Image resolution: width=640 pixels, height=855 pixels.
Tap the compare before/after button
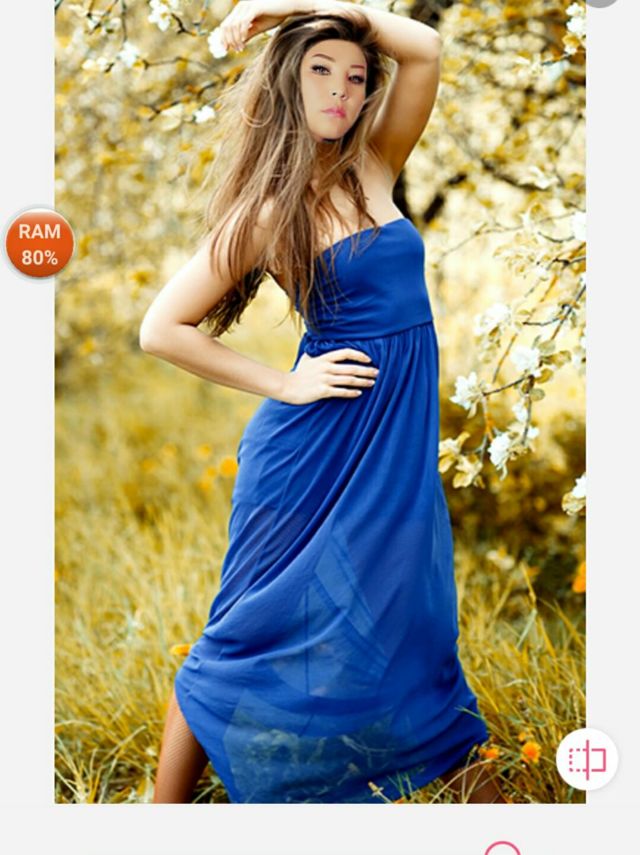pos(587,759)
